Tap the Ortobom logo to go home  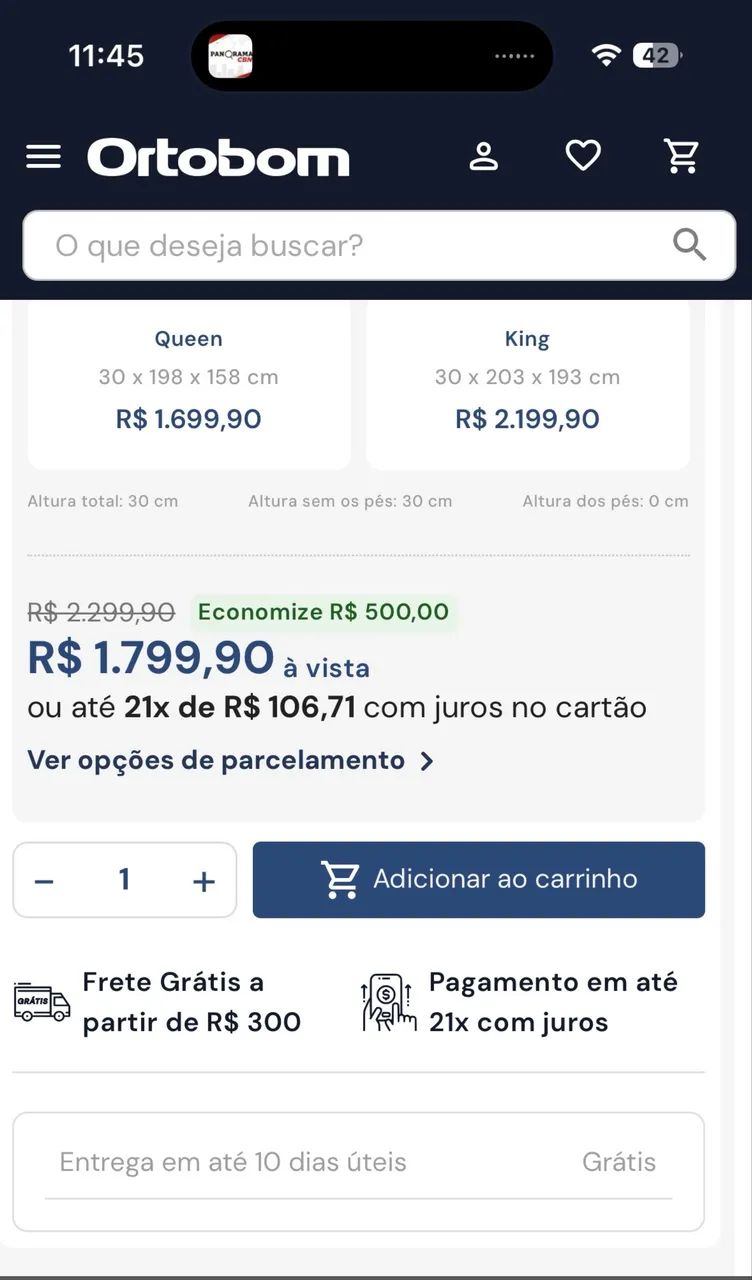tap(218, 158)
